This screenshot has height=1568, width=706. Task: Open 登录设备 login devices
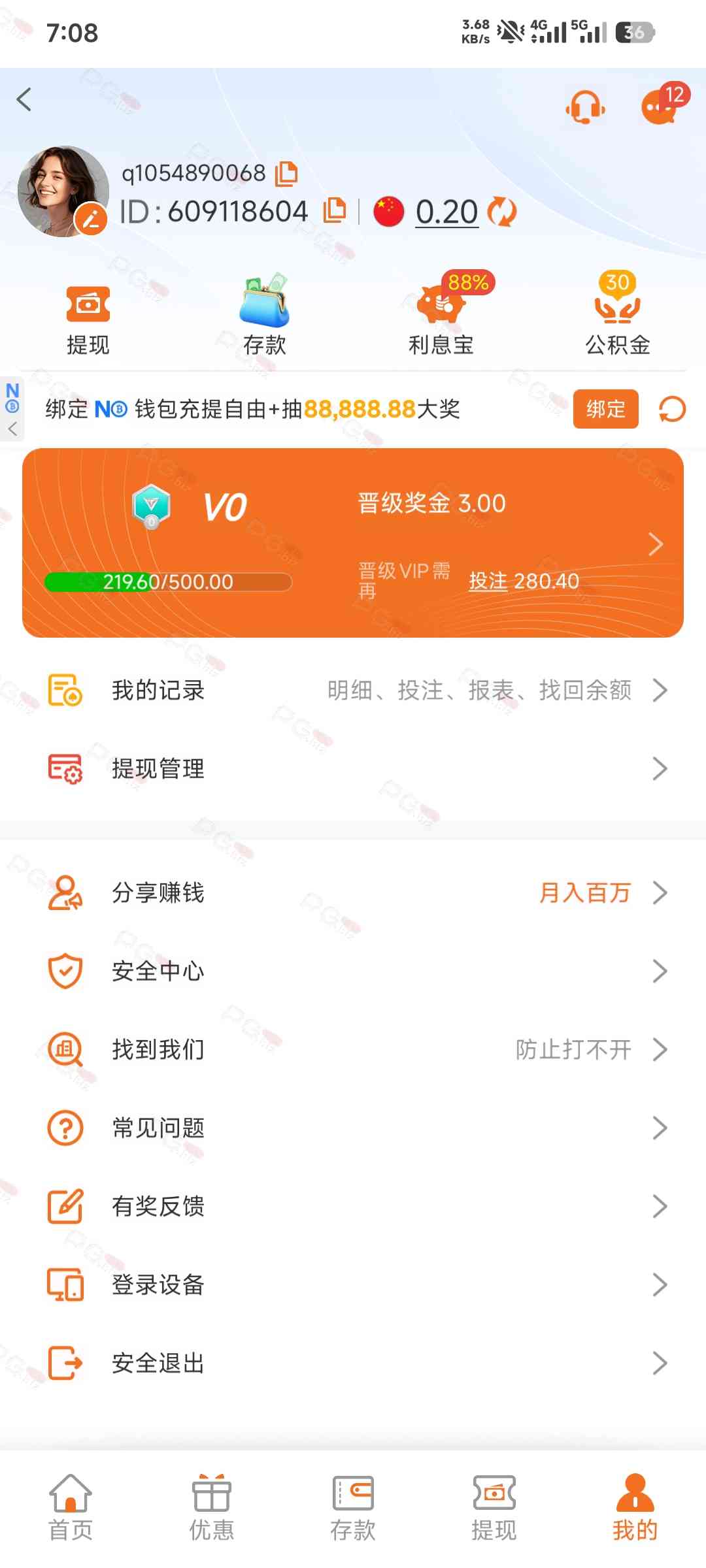[x=353, y=1284]
